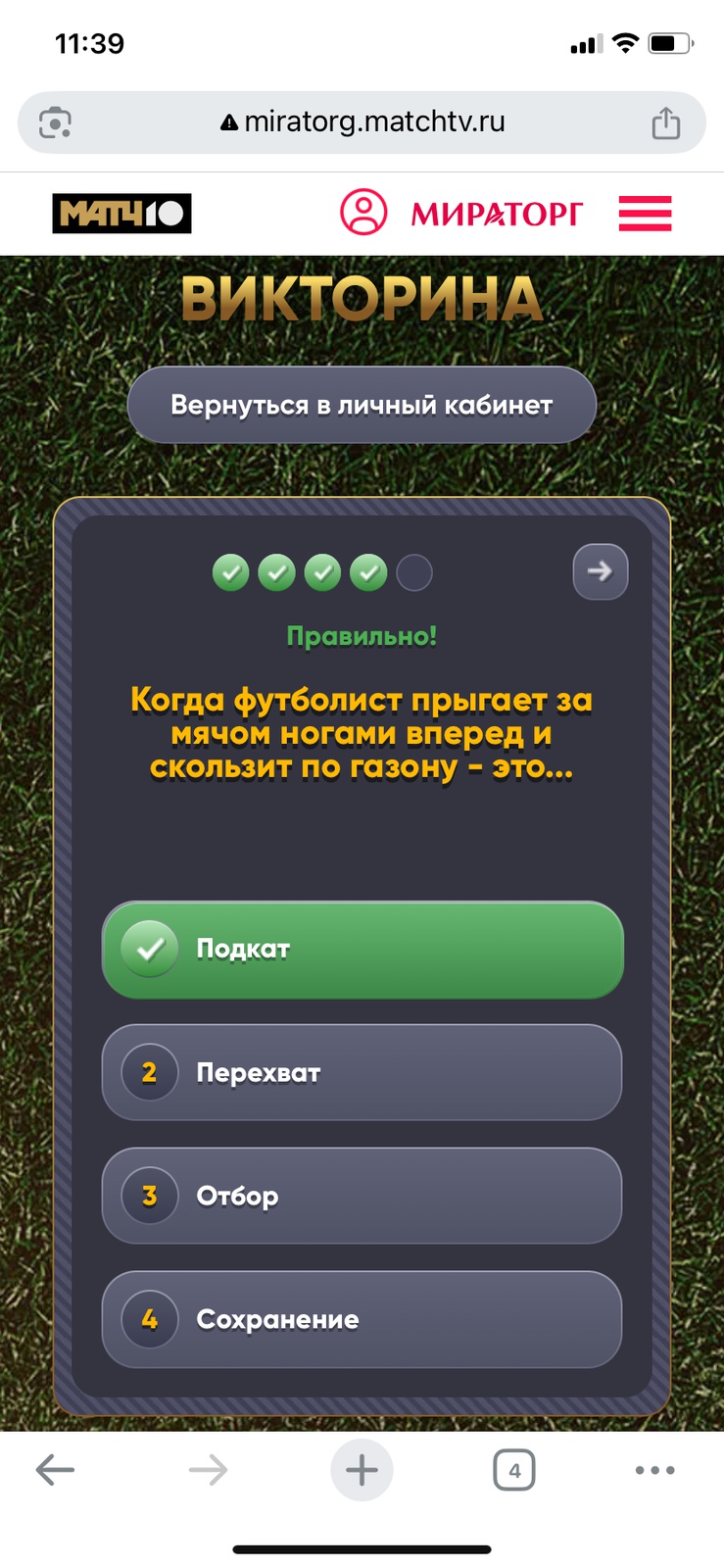Pick answer 3 'Отбор'
724x1568 pixels.
coord(362,1196)
